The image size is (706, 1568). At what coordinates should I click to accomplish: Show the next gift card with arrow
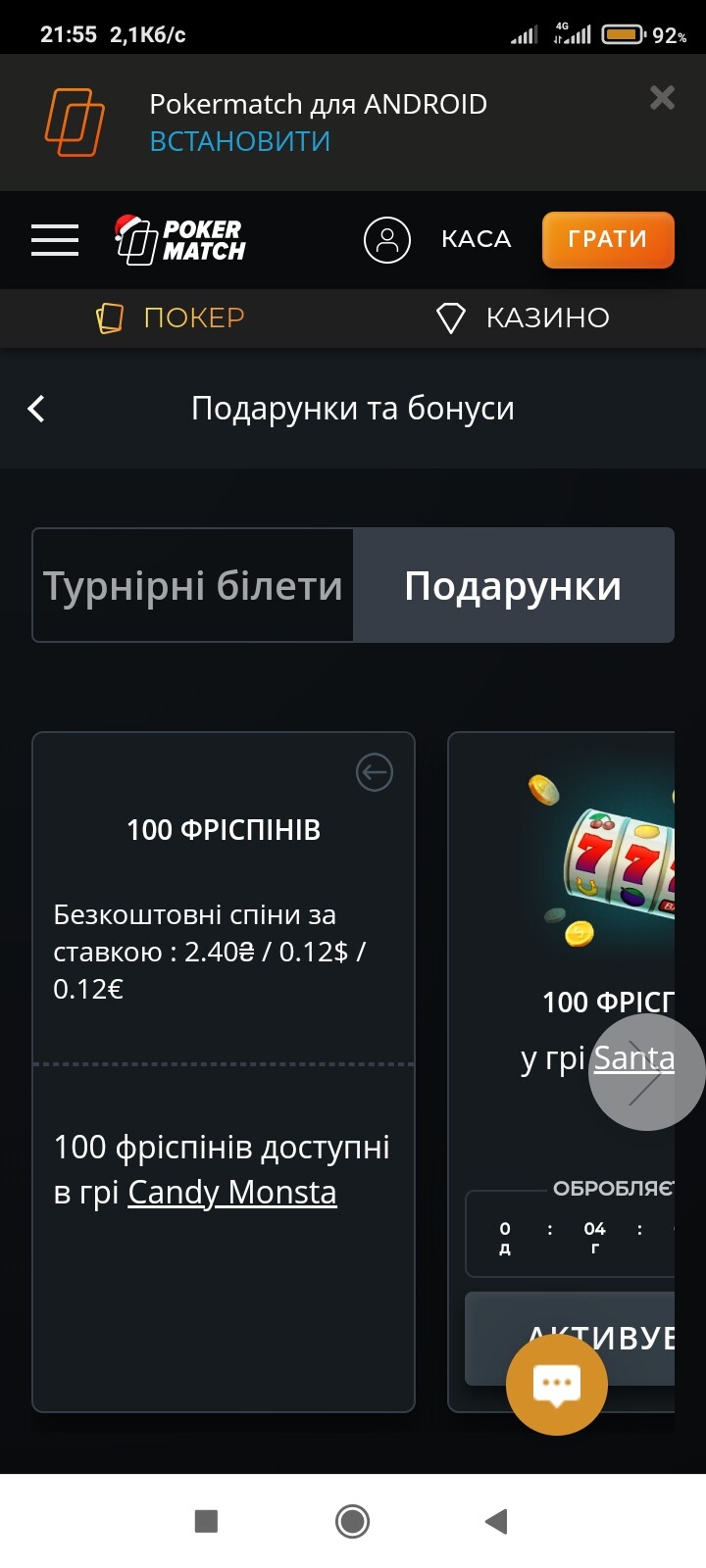pos(646,1072)
